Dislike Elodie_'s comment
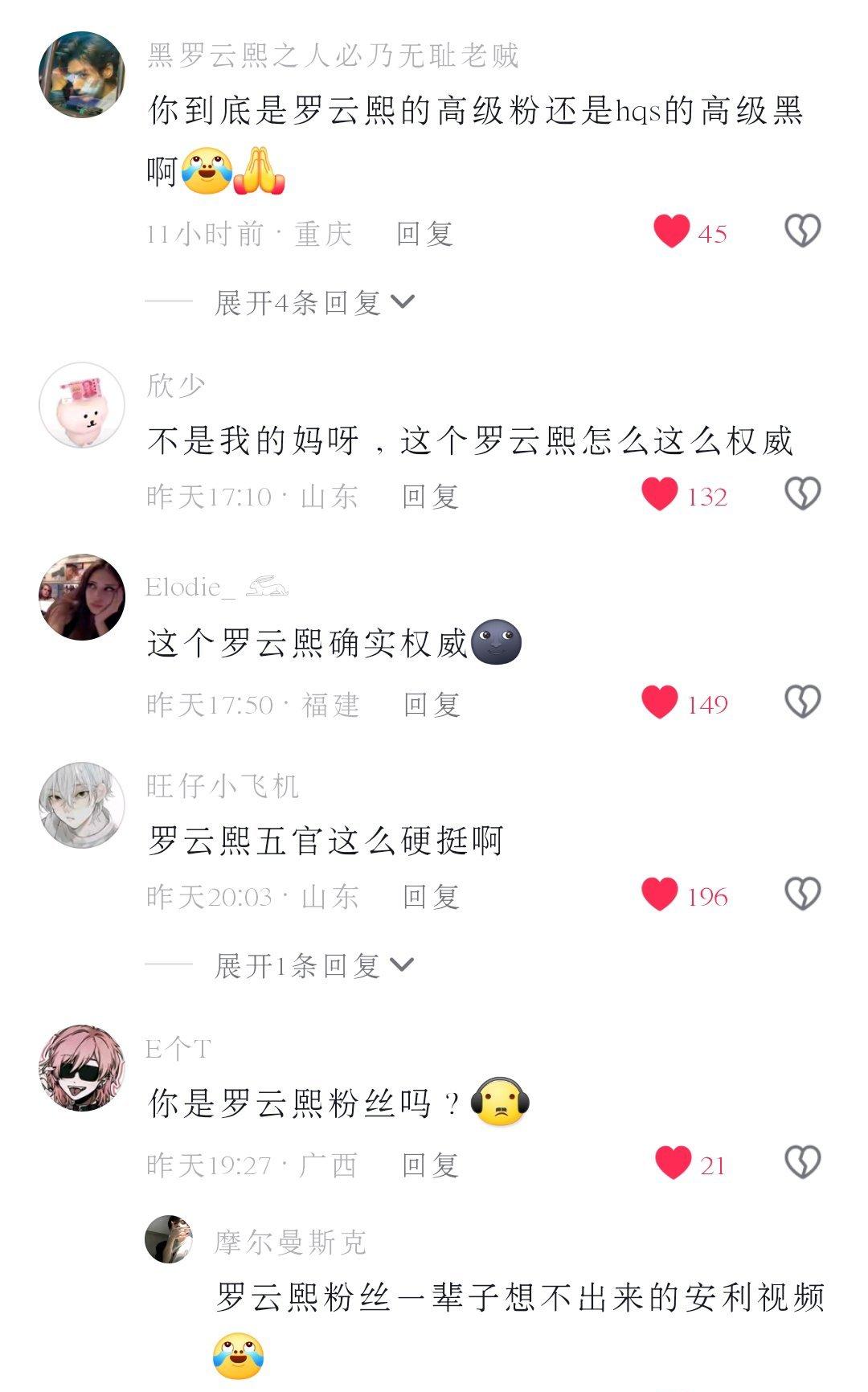 (802, 702)
